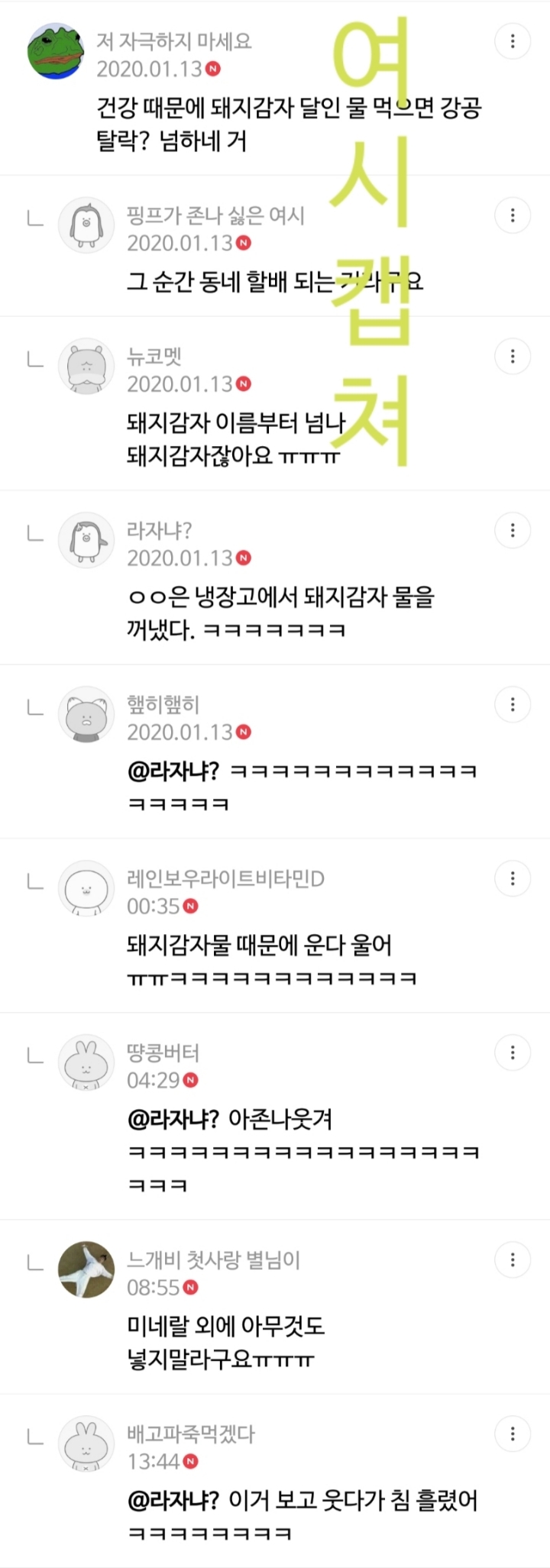Tap the @라자냐? mention in 배고파죽먹겠다's reply
The width and height of the screenshot is (550, 1568).
coord(173,1501)
